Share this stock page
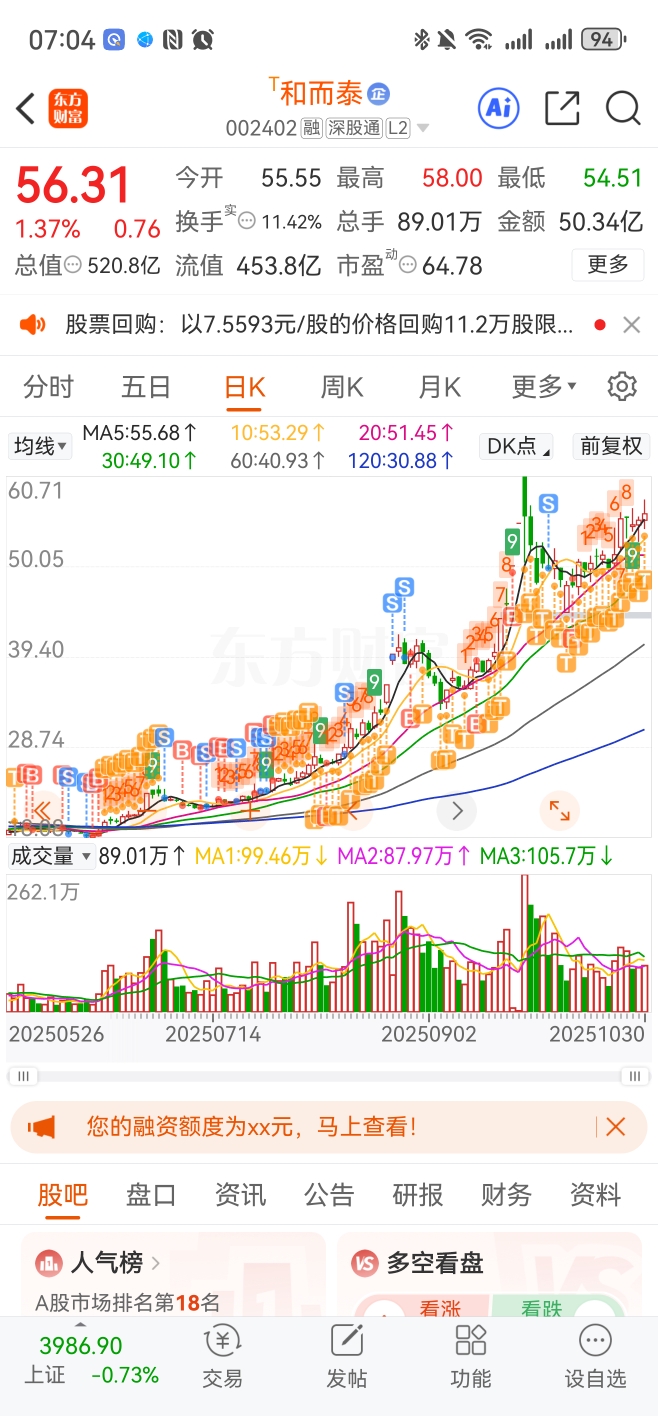 562,108
